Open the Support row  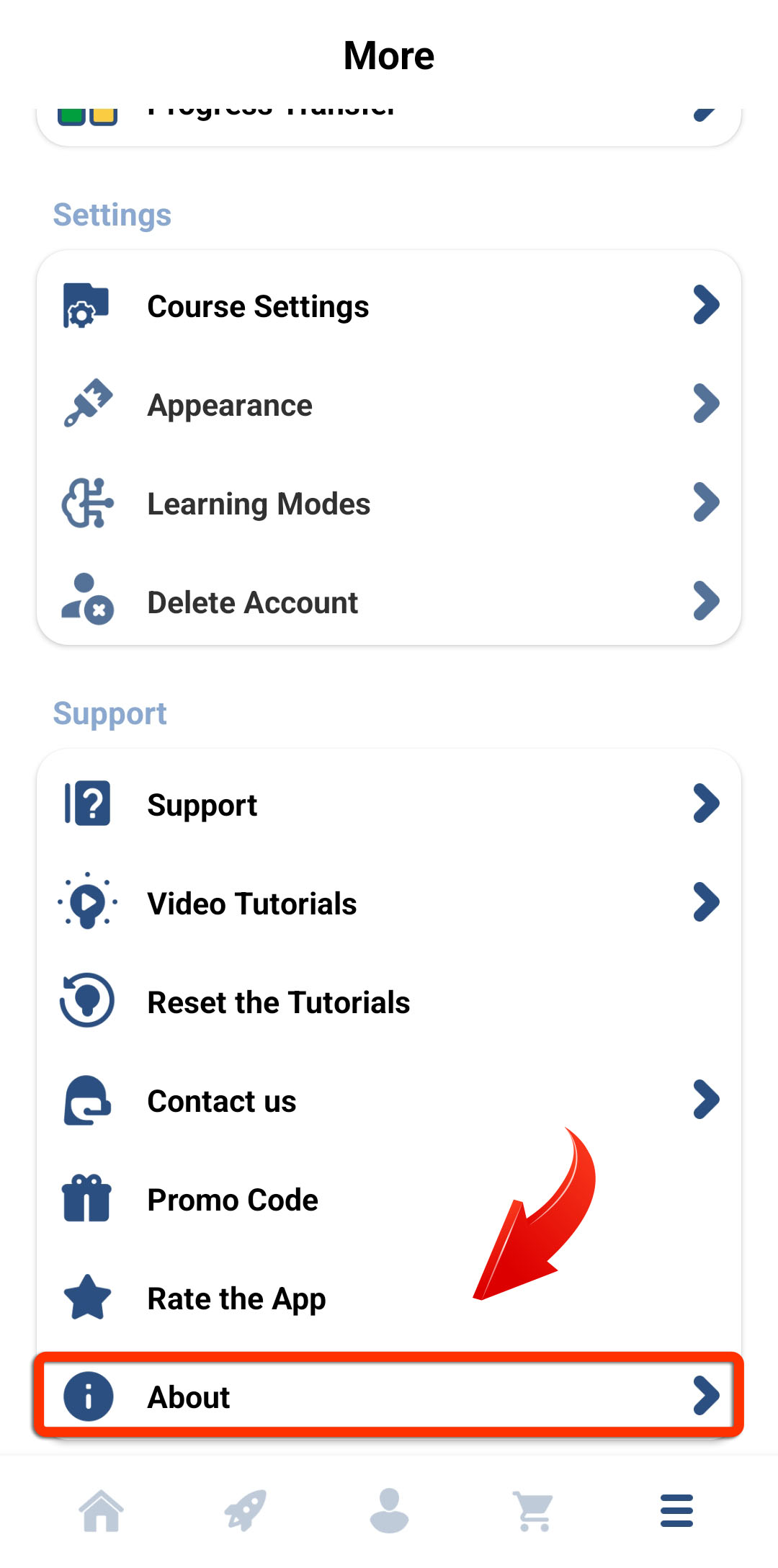(389, 804)
